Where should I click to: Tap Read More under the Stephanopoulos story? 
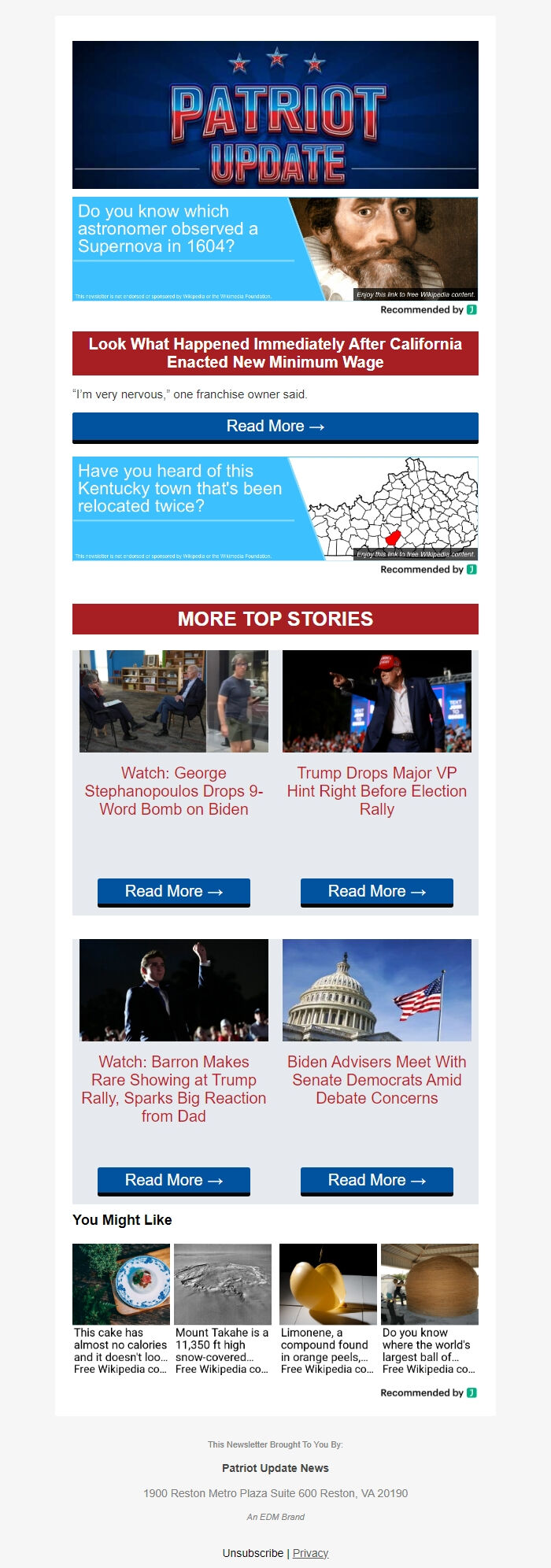(173, 892)
